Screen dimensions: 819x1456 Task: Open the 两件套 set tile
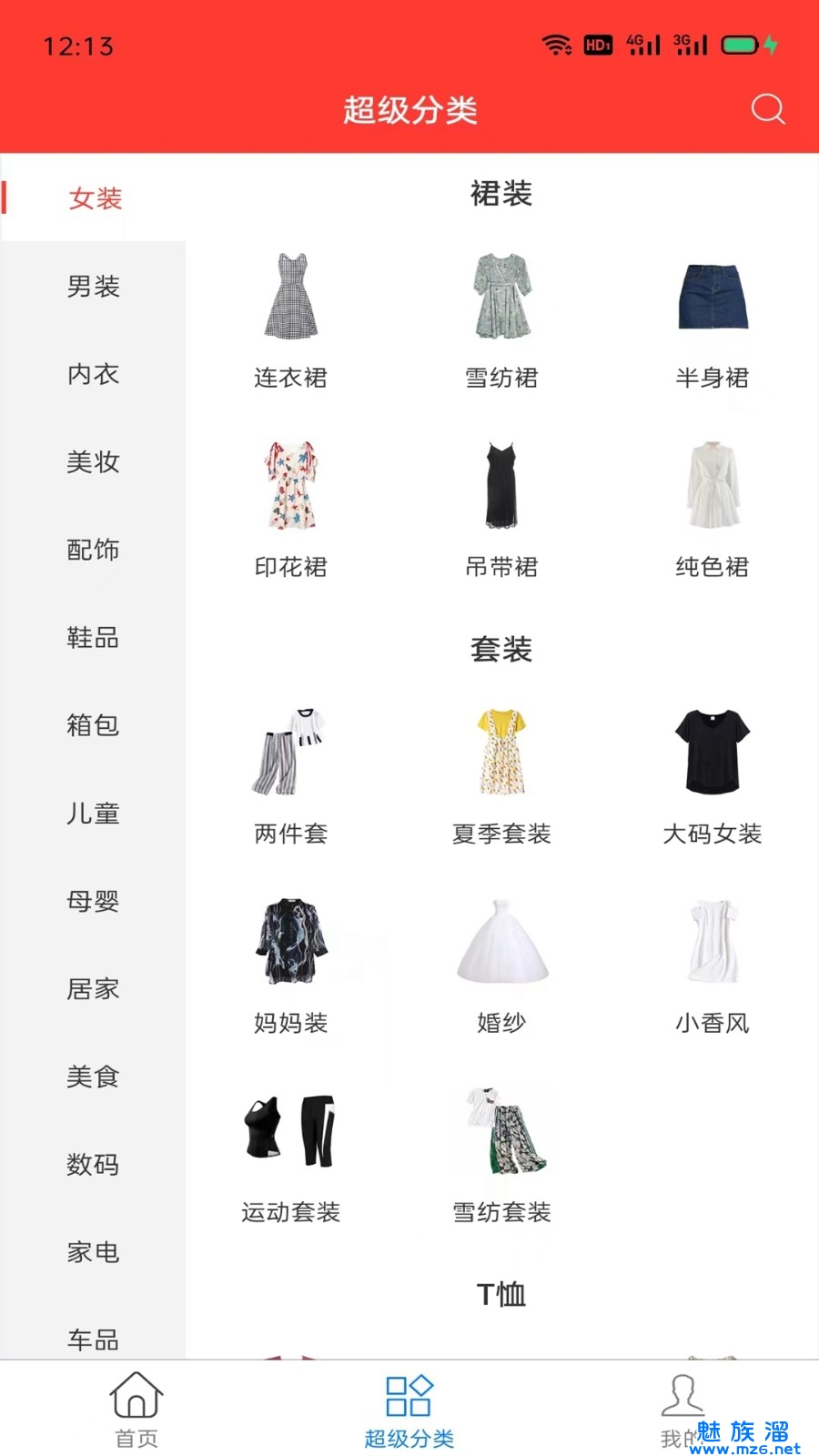point(291,774)
